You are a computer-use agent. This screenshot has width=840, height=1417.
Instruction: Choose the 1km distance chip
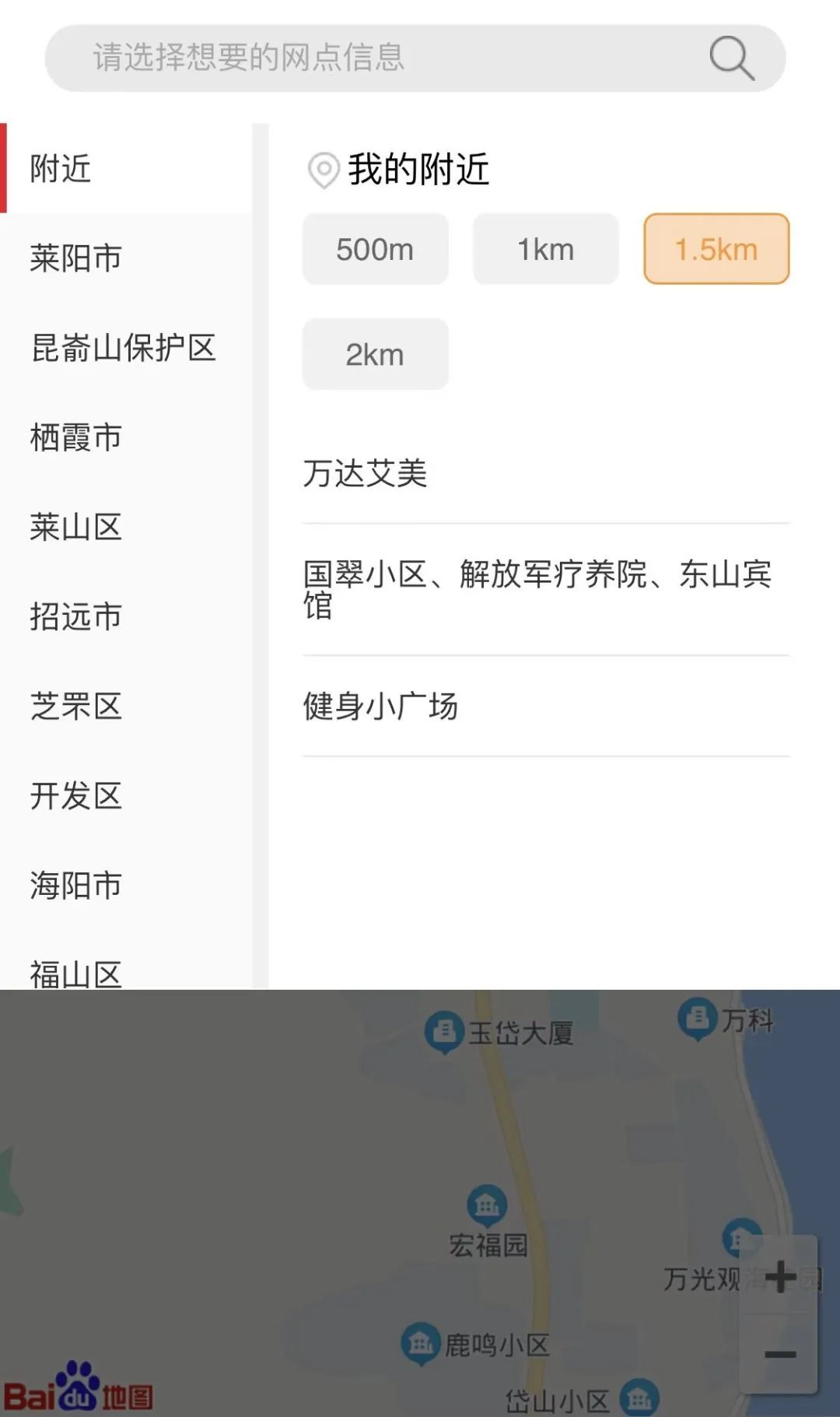pyautogui.click(x=545, y=249)
